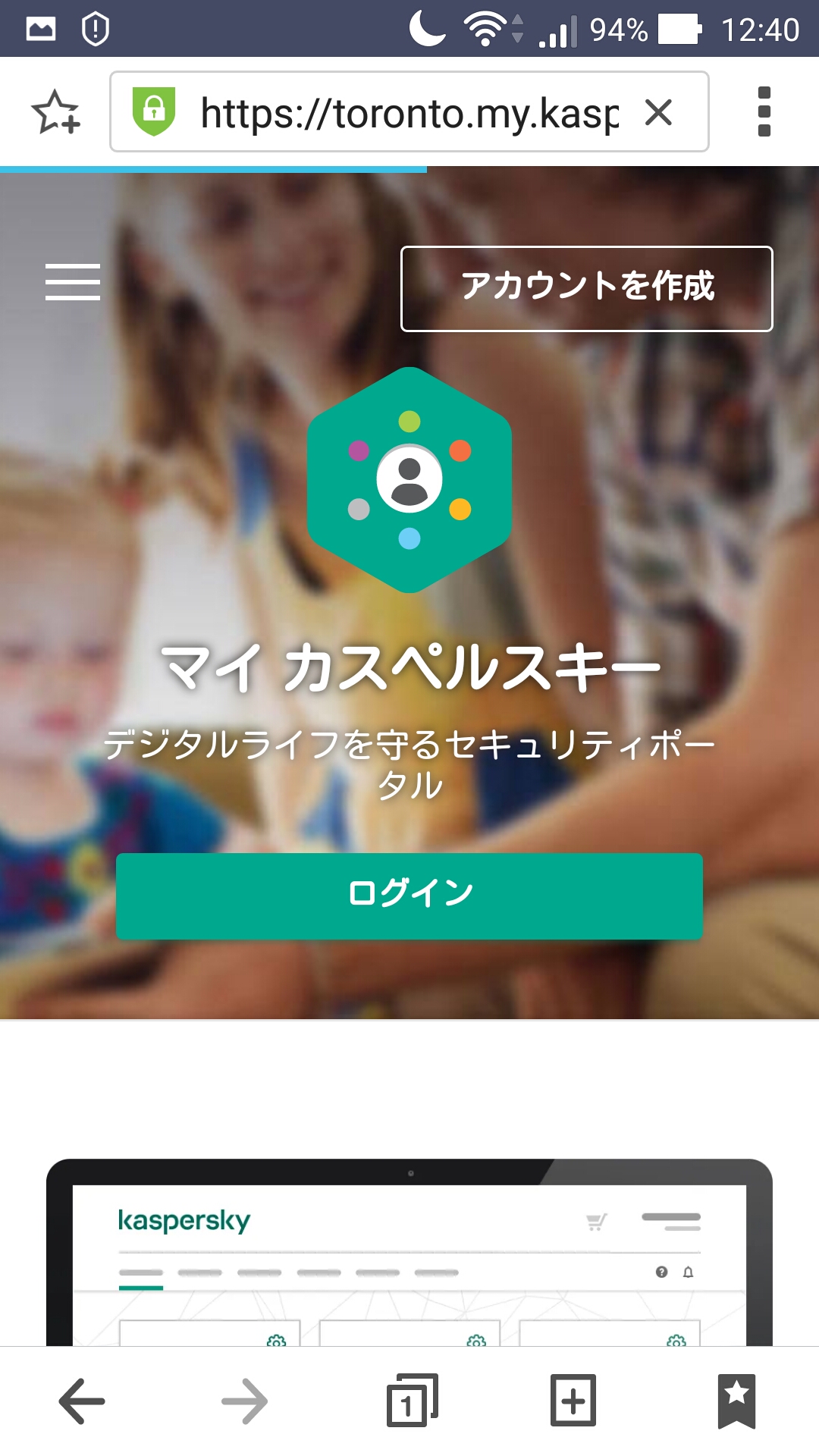Add this page to bookmarks with the star icon
819x1456 pixels.
pyautogui.click(x=55, y=112)
